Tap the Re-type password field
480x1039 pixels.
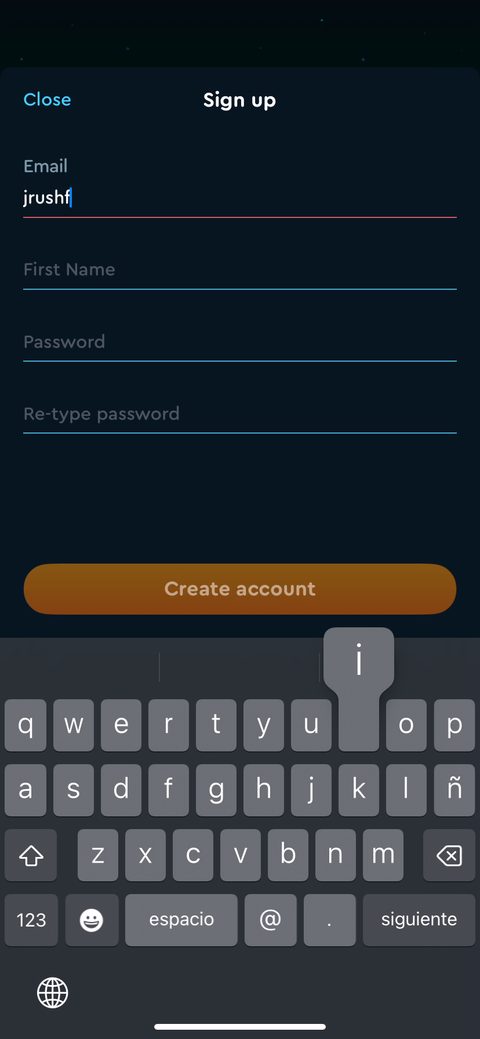[x=240, y=414]
